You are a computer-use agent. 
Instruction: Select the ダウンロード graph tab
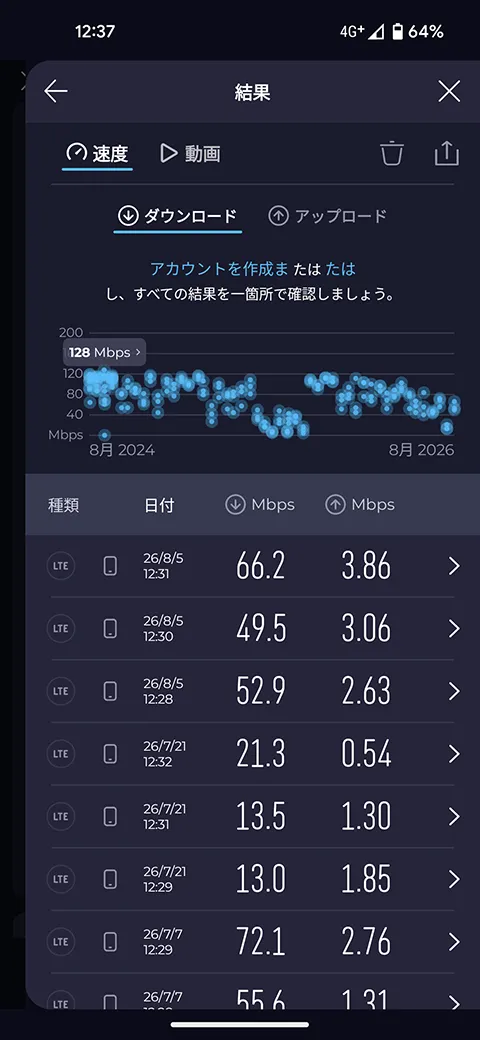coord(177,216)
